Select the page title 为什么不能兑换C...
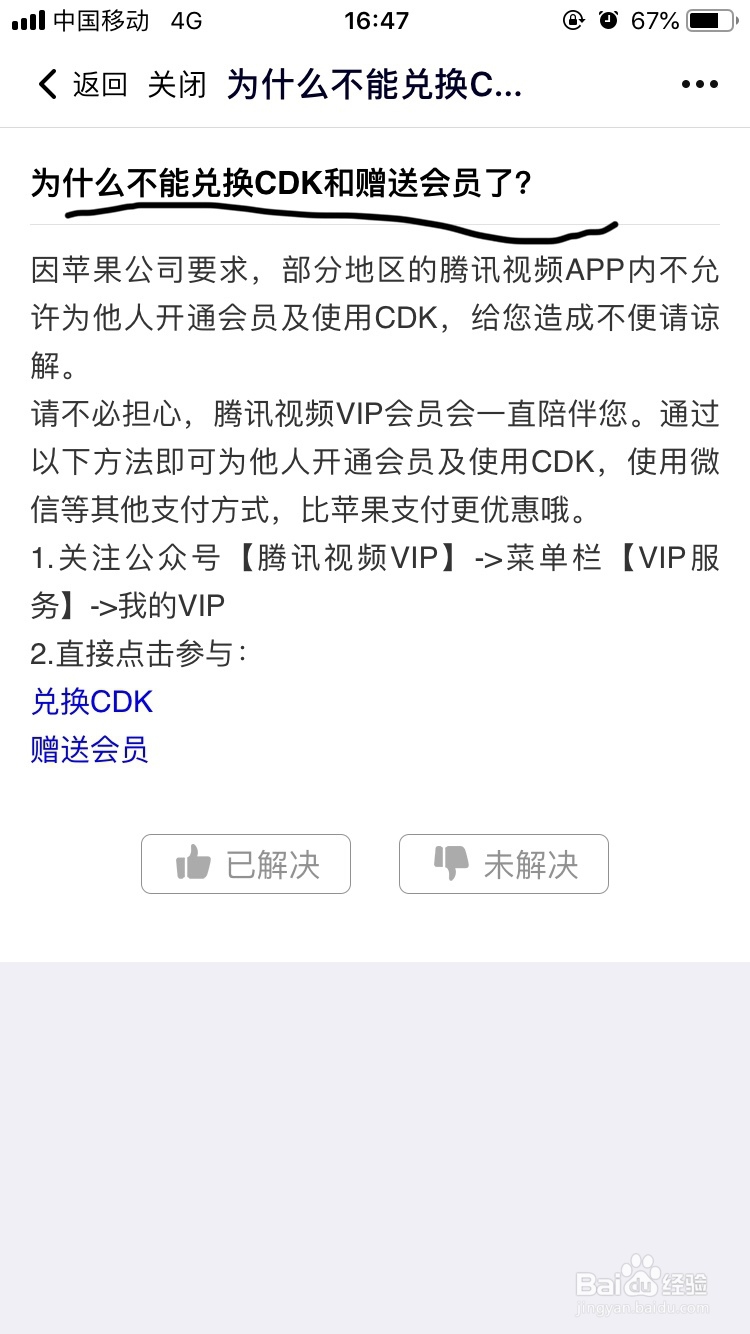Image resolution: width=750 pixels, height=1334 pixels. 373,85
